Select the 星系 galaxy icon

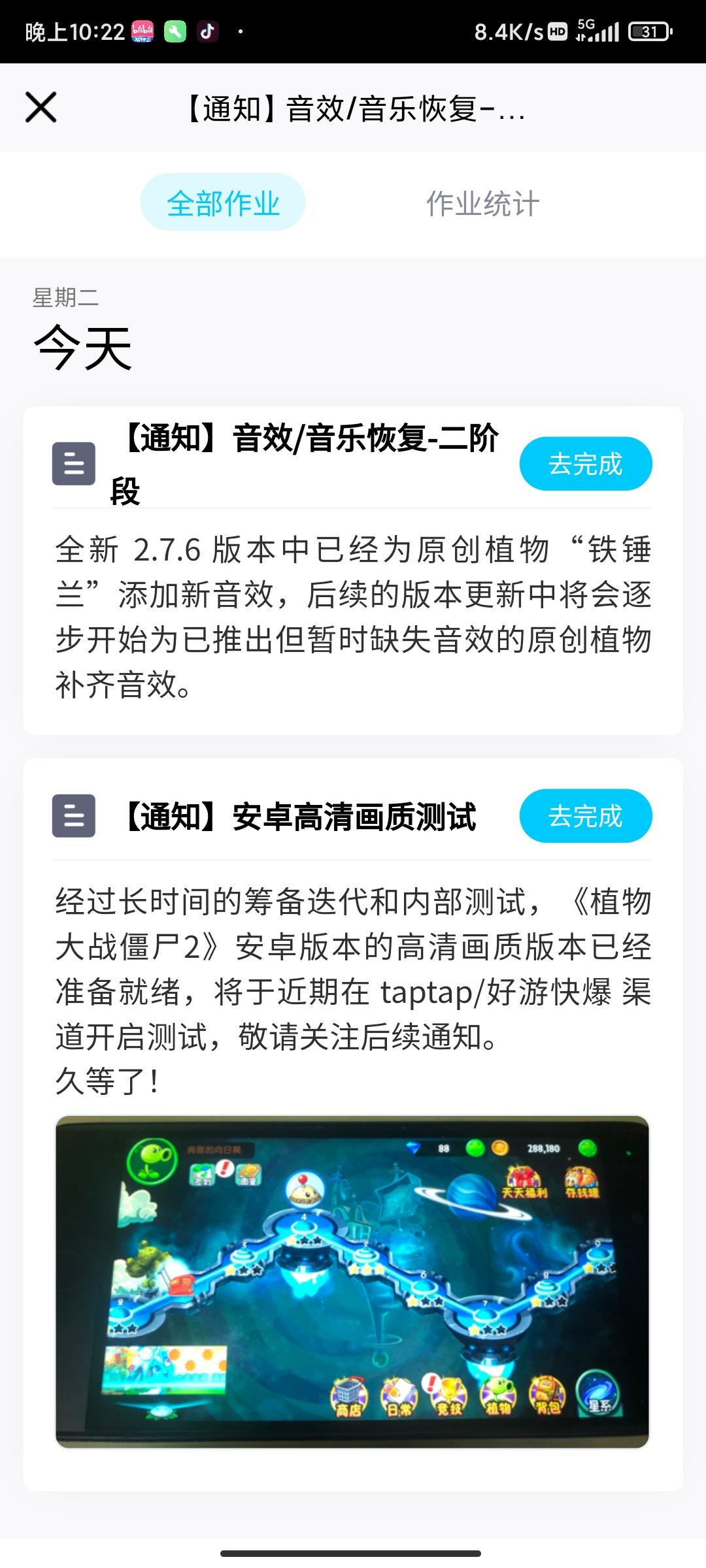click(x=597, y=1392)
